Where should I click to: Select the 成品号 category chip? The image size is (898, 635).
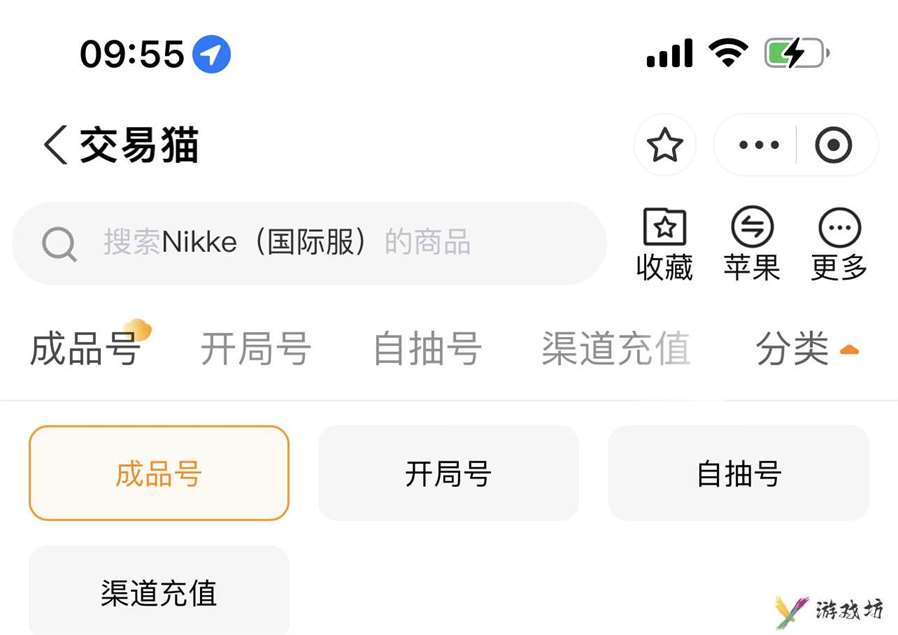pos(159,473)
